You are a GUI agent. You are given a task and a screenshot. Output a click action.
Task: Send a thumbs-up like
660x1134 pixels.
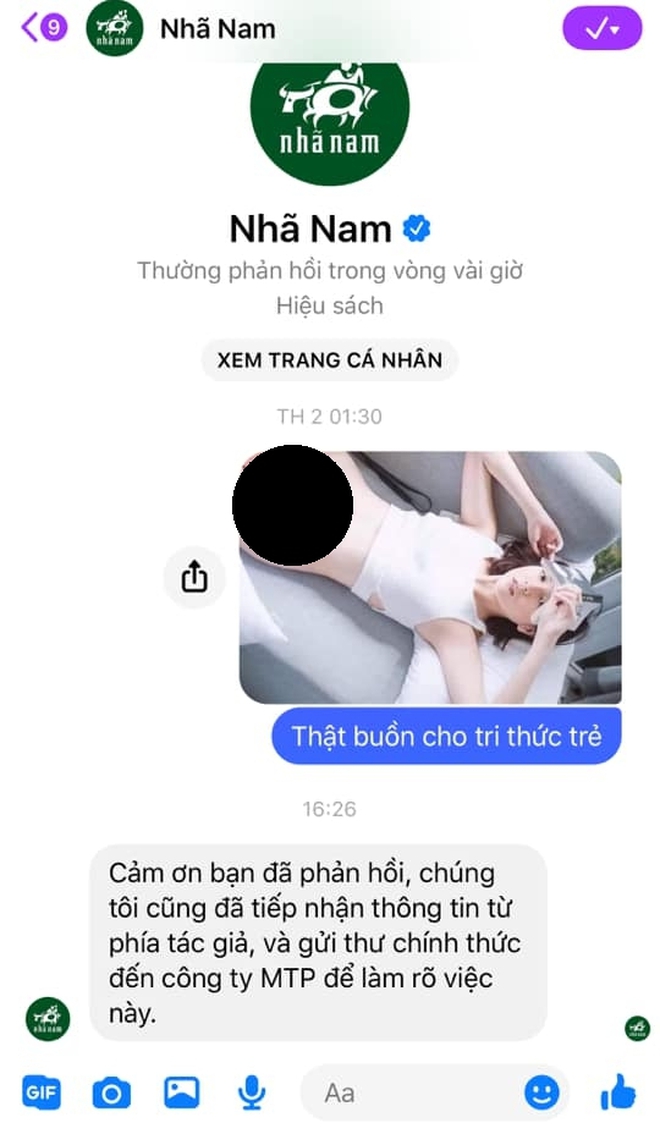pos(618,1092)
